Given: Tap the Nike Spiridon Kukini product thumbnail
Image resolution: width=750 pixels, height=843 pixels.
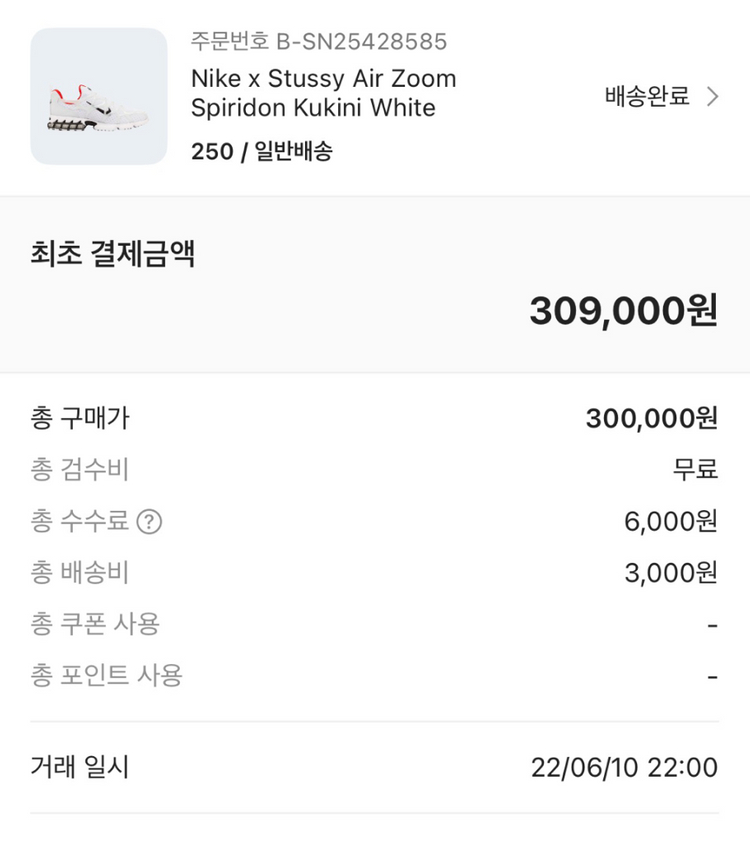Looking at the screenshot, I should pos(97,97).
